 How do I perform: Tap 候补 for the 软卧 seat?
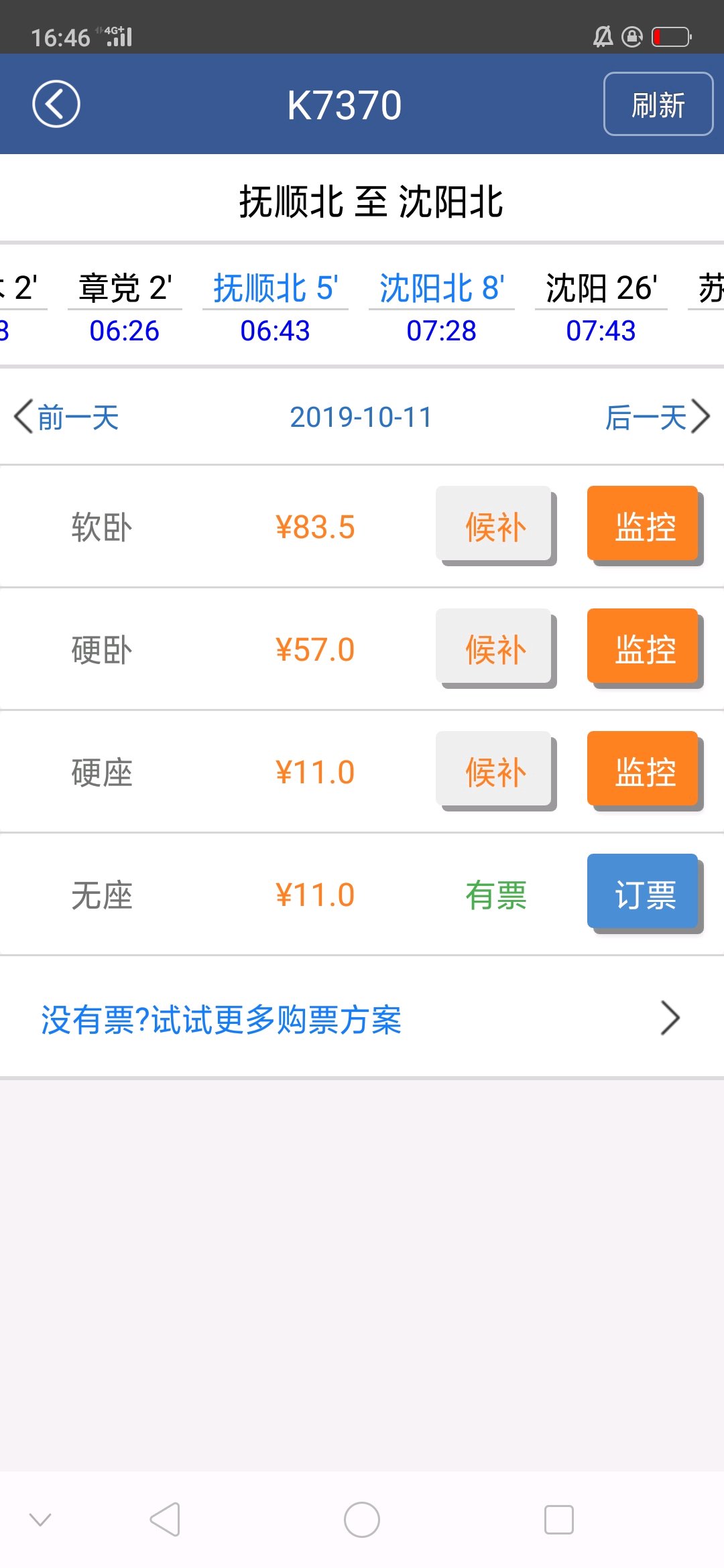(x=495, y=525)
